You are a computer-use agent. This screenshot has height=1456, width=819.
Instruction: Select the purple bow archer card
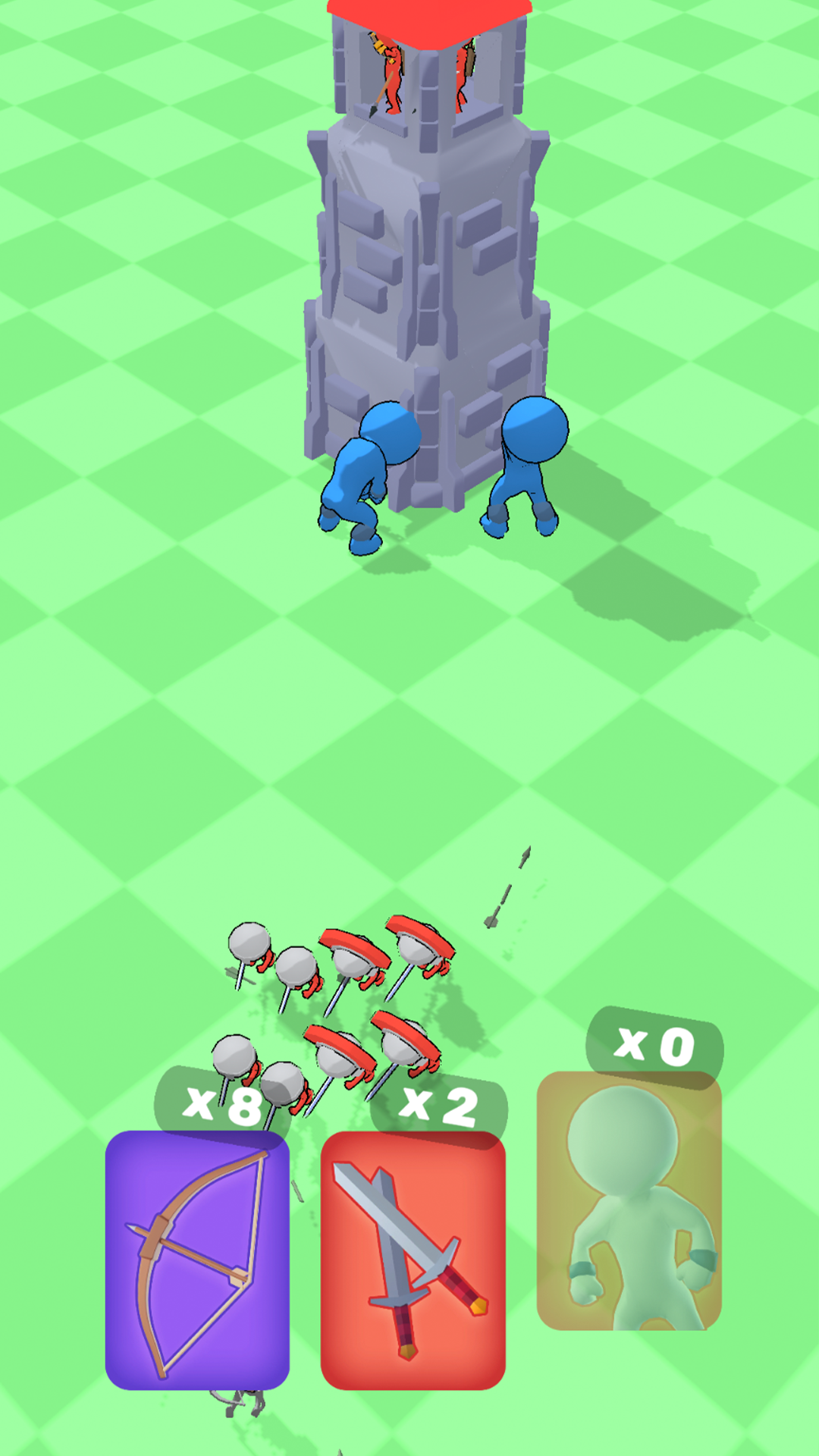pyautogui.click(x=197, y=1259)
